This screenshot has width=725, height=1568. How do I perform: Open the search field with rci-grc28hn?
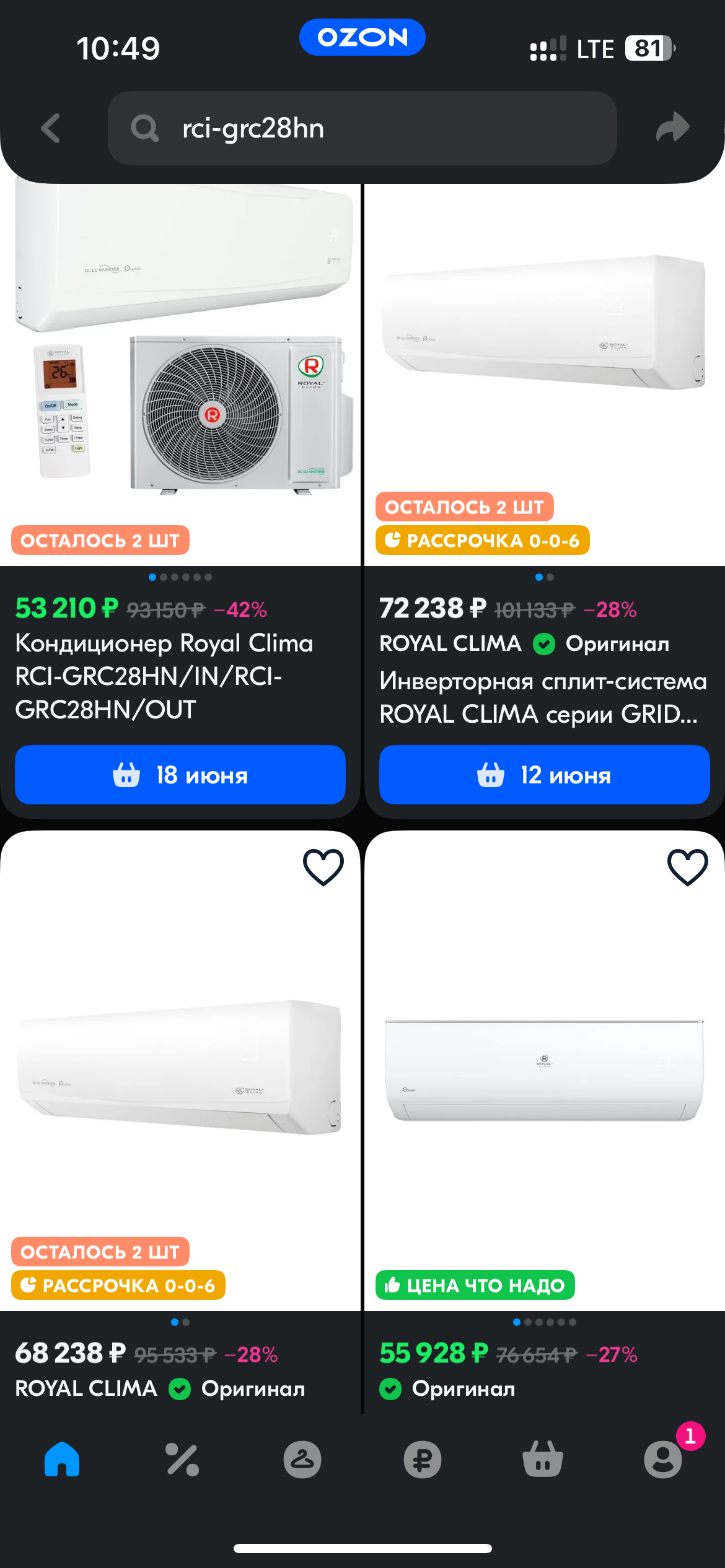(362, 128)
